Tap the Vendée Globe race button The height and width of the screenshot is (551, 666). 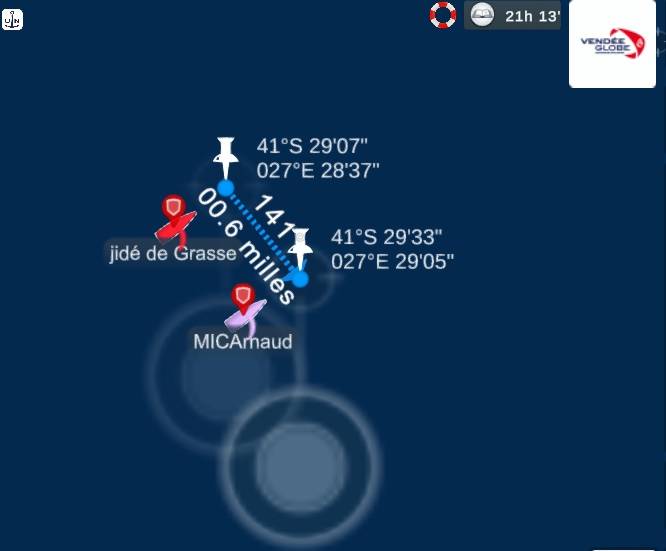[612, 45]
